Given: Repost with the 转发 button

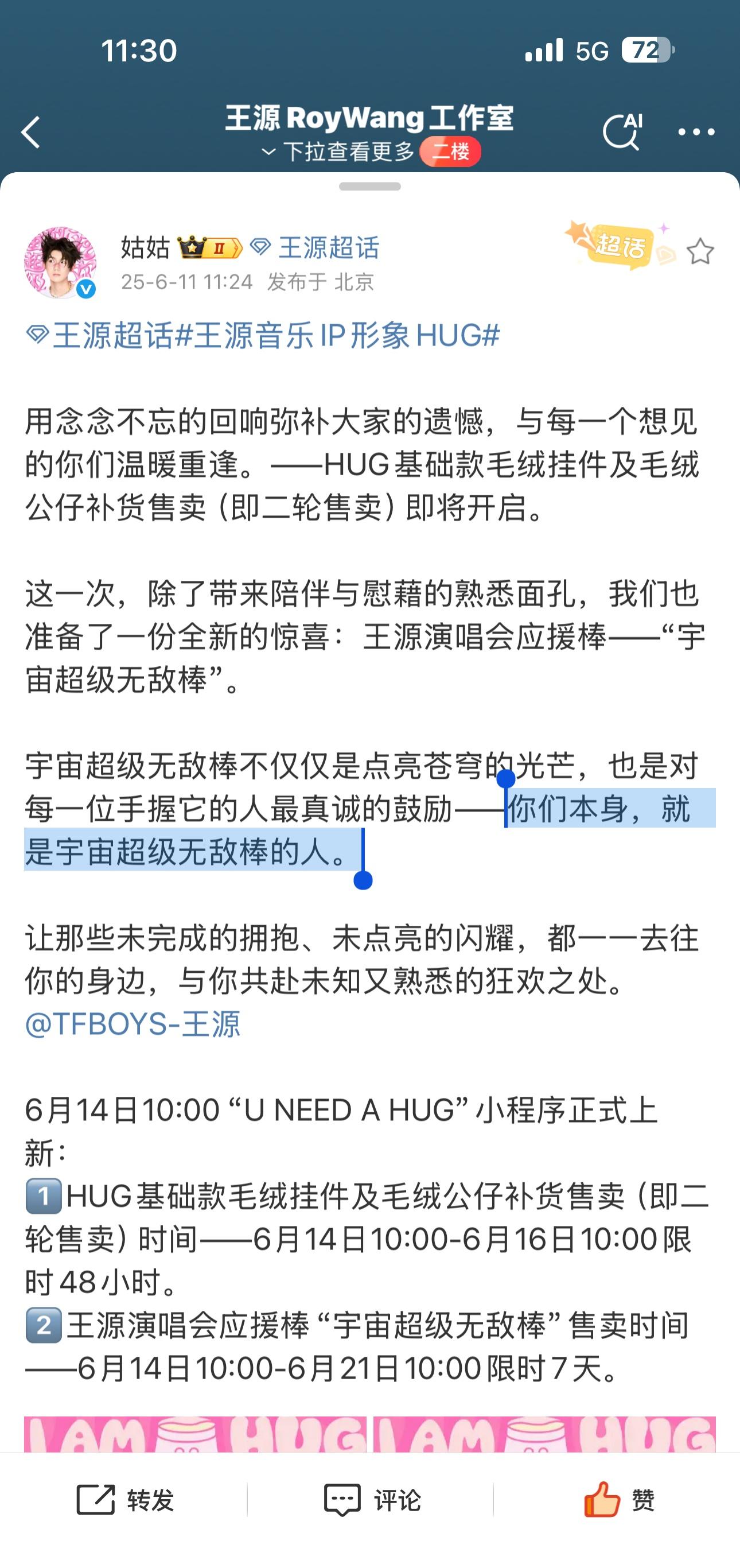Looking at the screenshot, I should [x=126, y=1500].
